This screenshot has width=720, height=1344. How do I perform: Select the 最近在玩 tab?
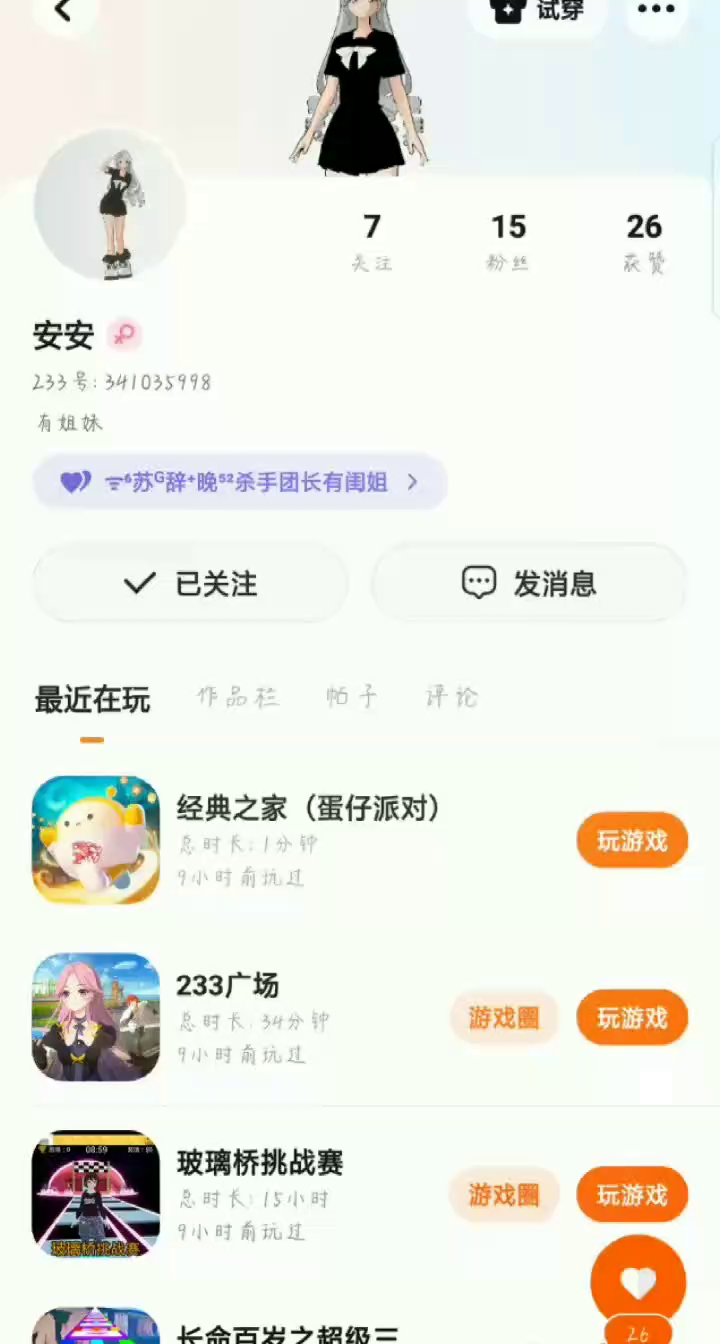pyautogui.click(x=92, y=700)
